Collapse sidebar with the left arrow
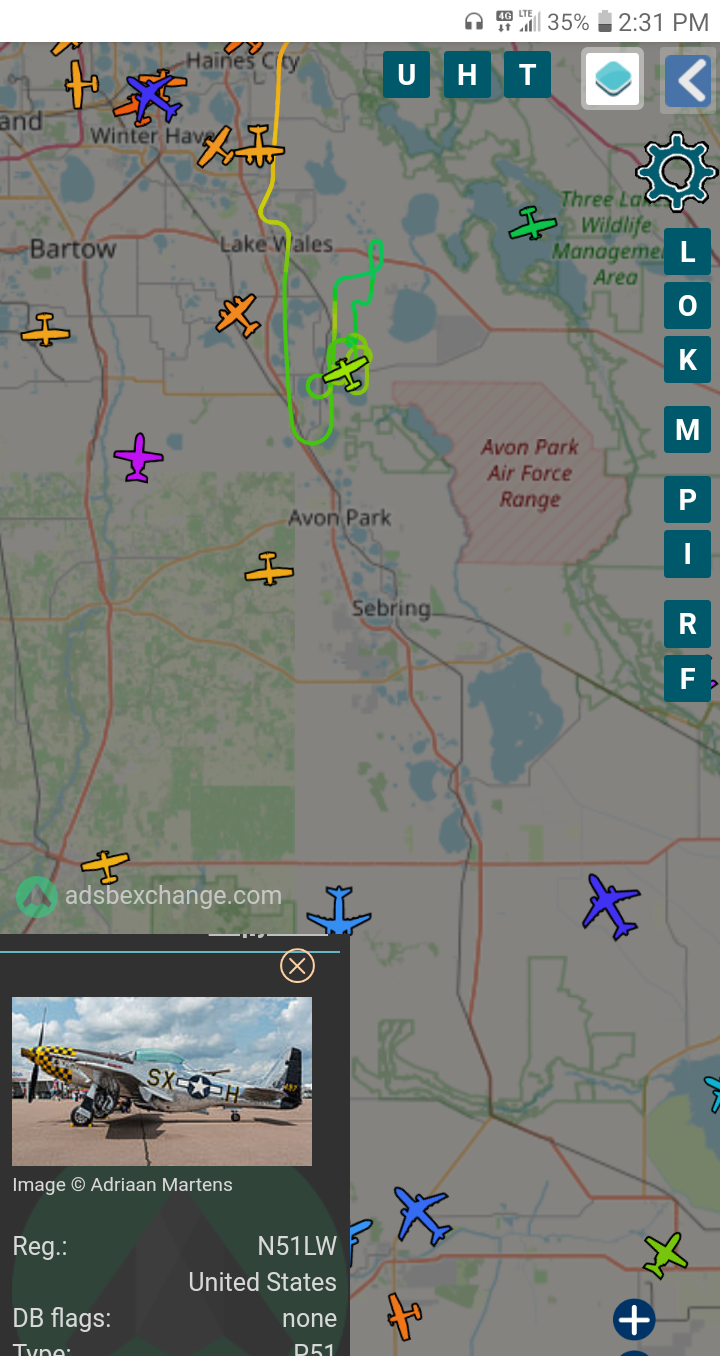 [688, 81]
